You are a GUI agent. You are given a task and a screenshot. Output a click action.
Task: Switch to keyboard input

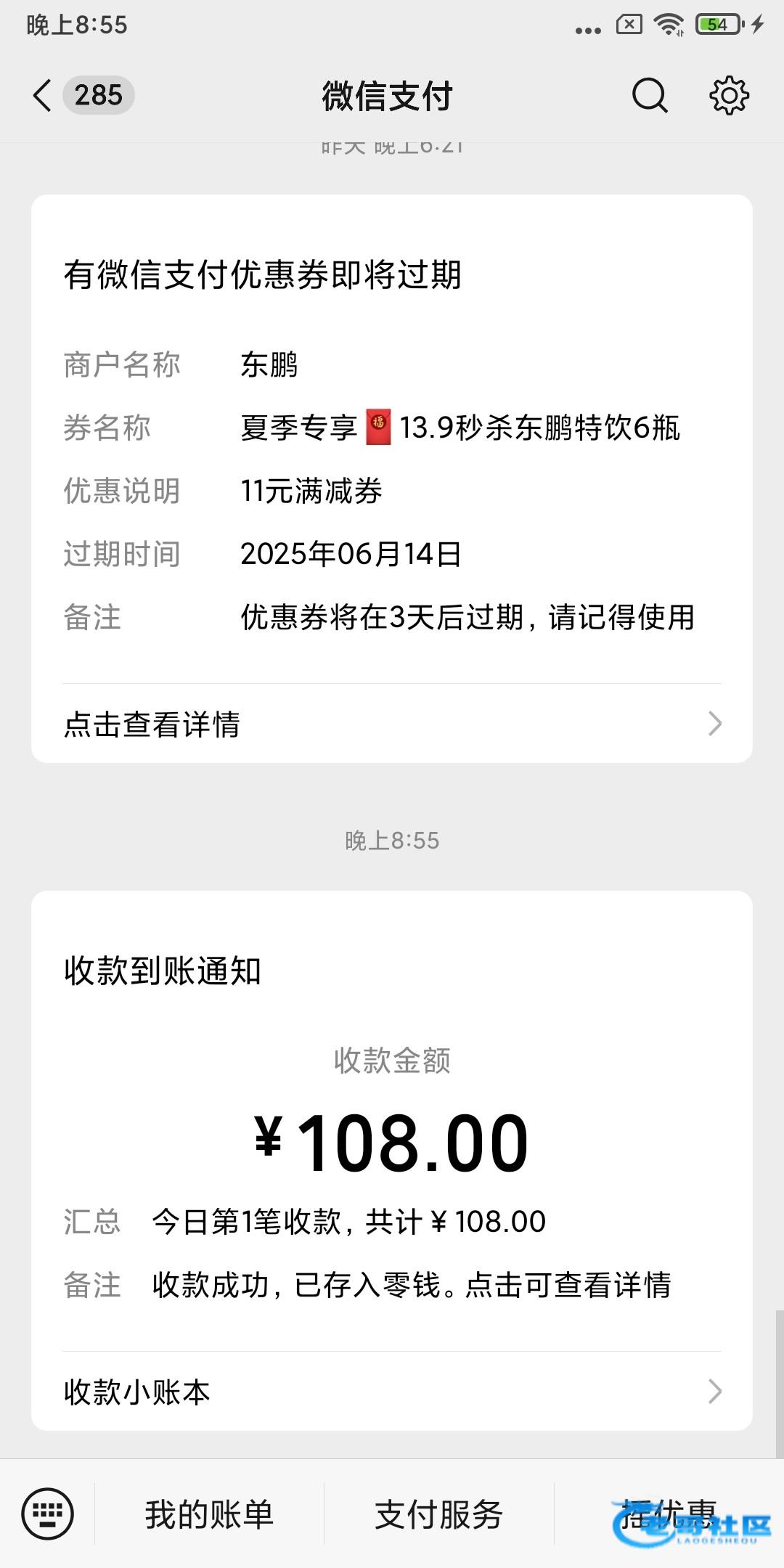48,1514
